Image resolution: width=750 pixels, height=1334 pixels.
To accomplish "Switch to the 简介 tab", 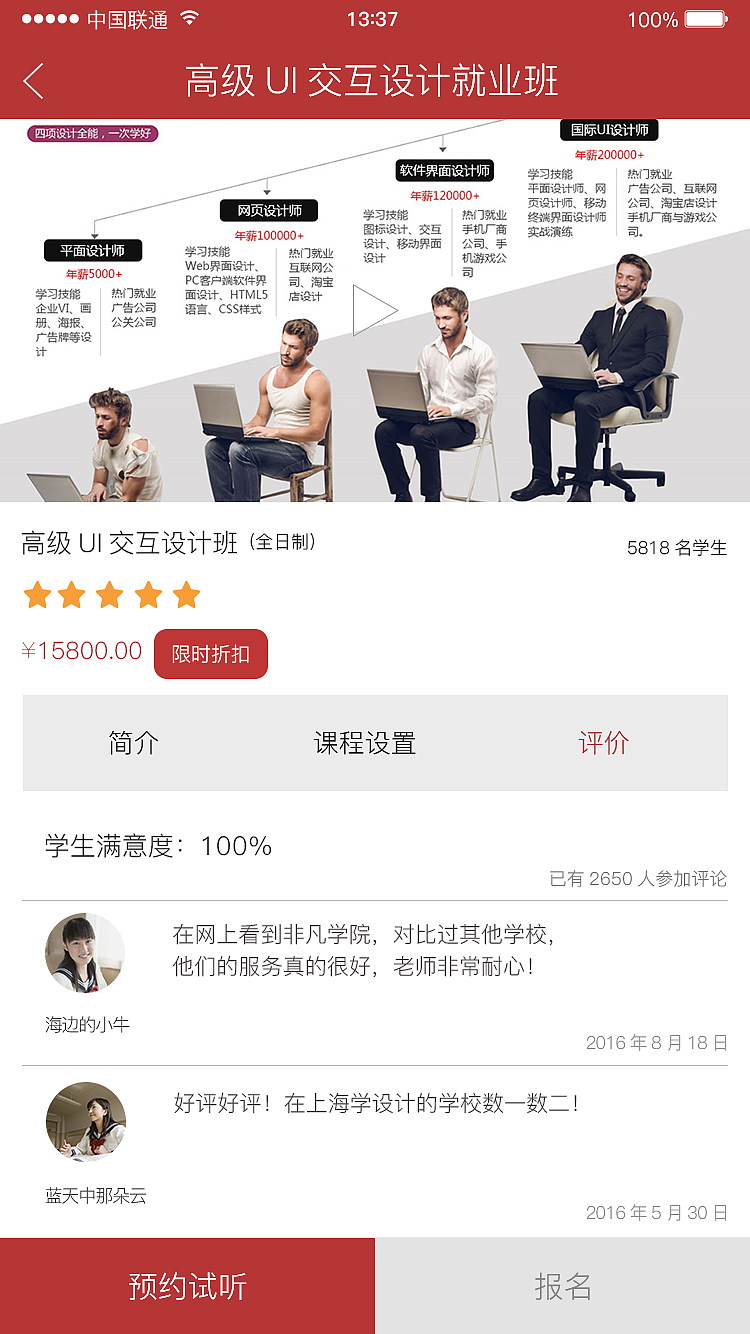I will (134, 743).
